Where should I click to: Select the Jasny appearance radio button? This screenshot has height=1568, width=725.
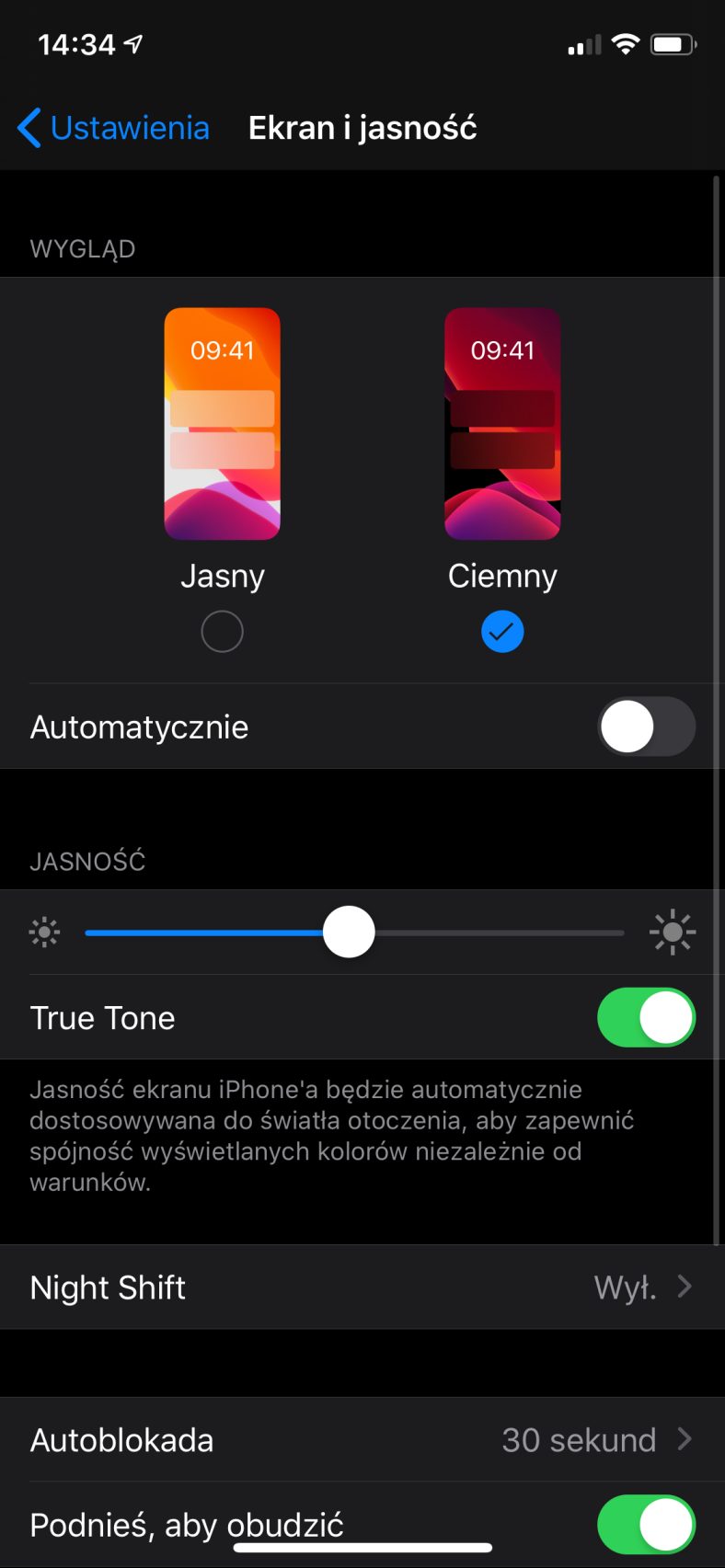point(222,632)
